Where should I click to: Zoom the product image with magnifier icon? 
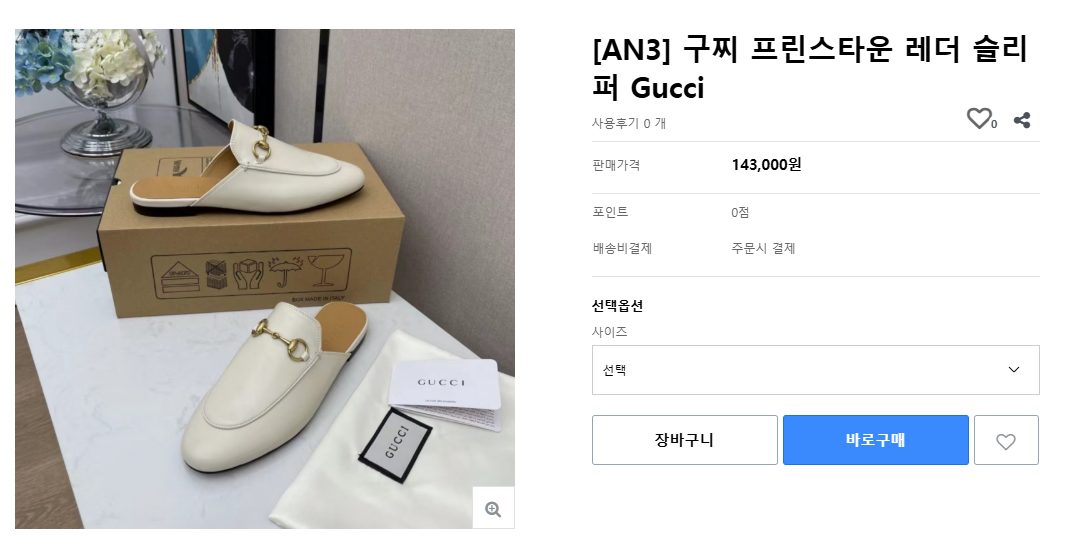[493, 508]
